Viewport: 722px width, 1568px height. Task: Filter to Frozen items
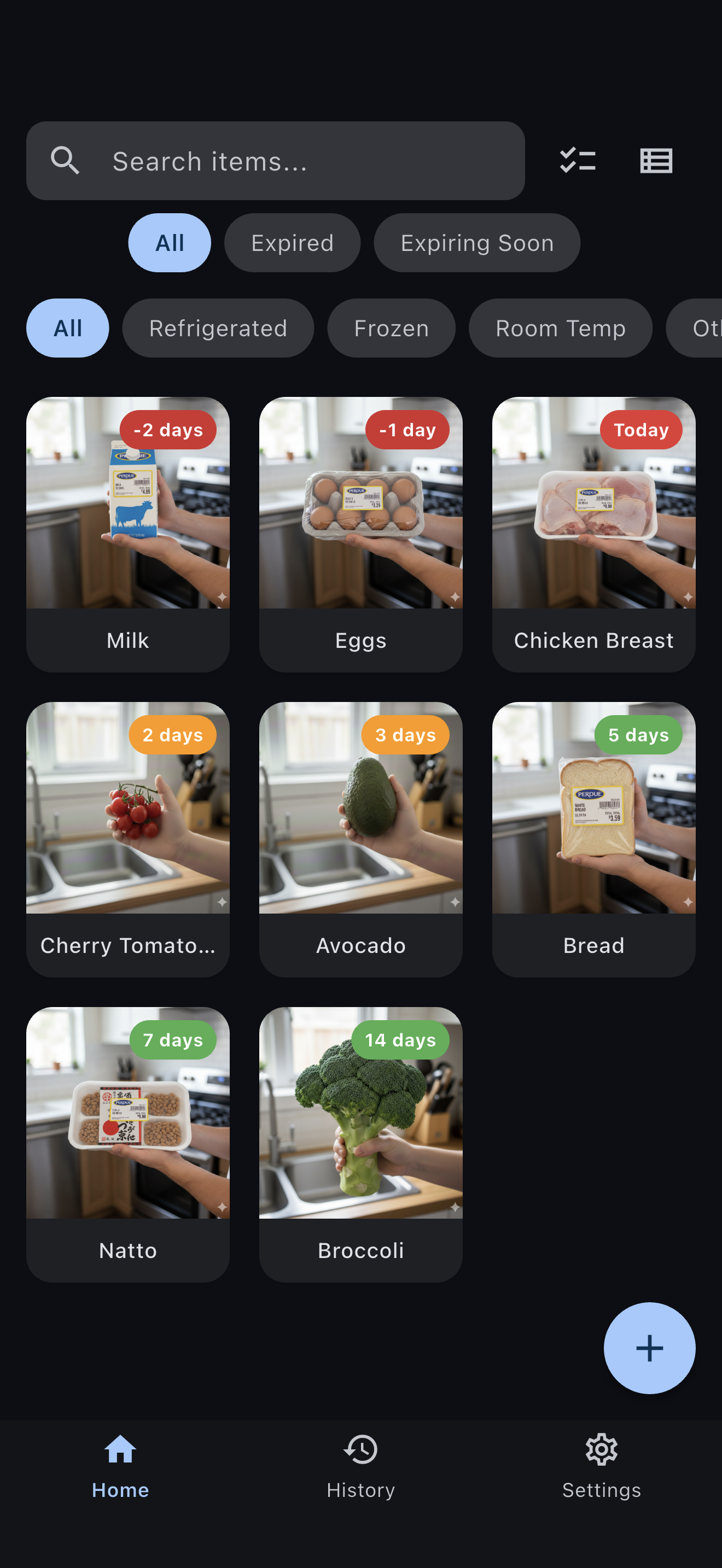(391, 328)
